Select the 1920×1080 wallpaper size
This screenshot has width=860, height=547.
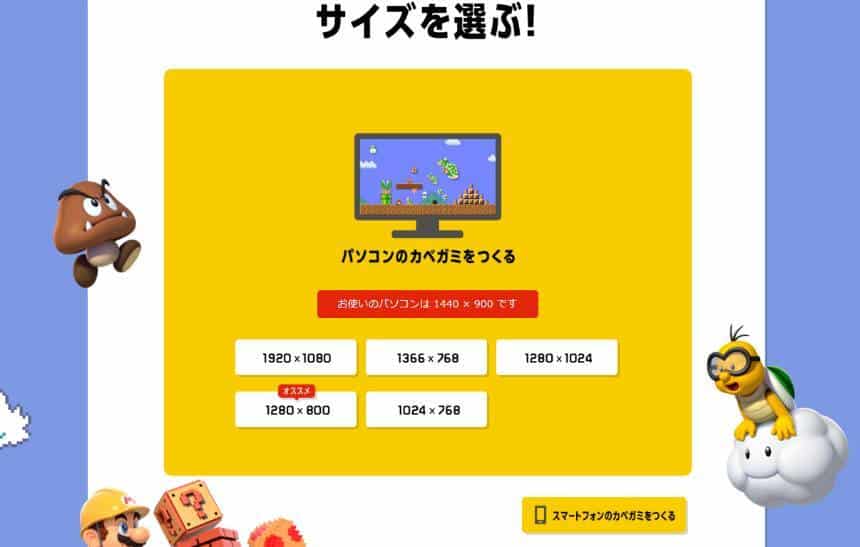point(296,357)
